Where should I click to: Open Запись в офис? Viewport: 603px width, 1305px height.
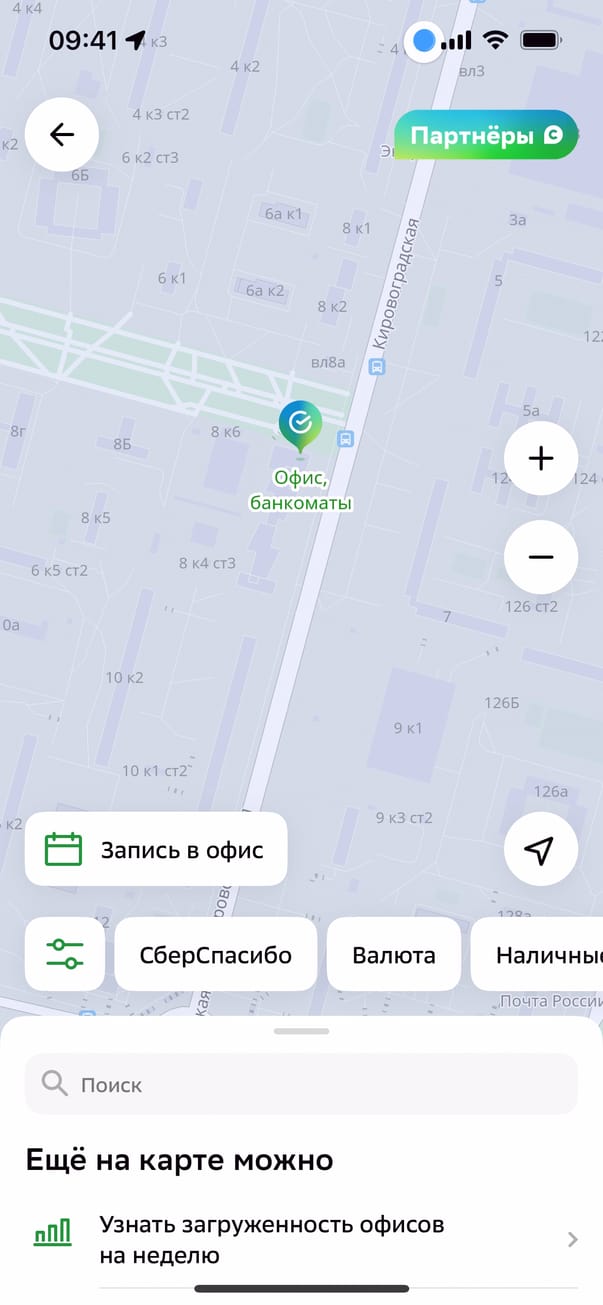(x=156, y=850)
